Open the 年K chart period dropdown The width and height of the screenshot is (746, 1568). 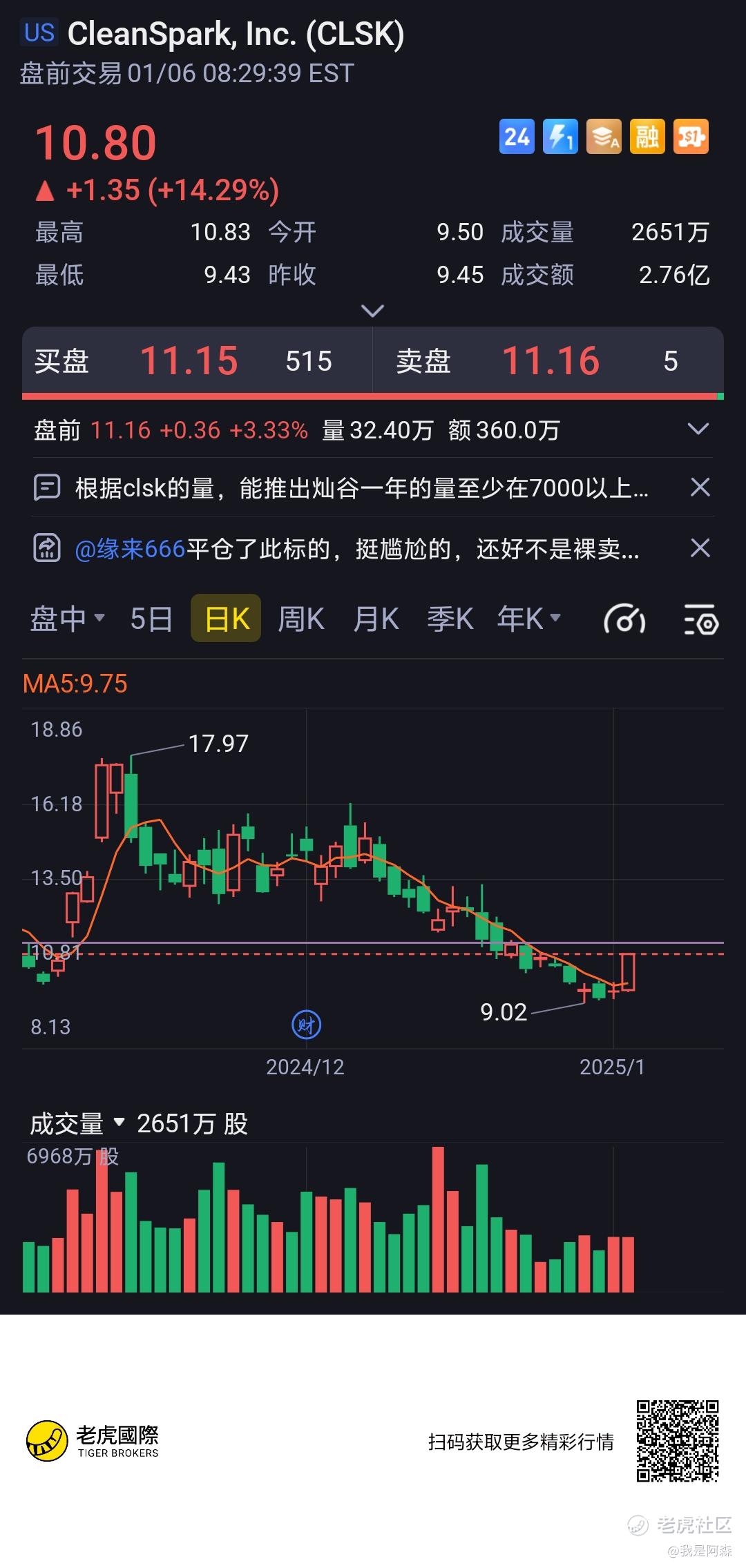click(x=528, y=619)
